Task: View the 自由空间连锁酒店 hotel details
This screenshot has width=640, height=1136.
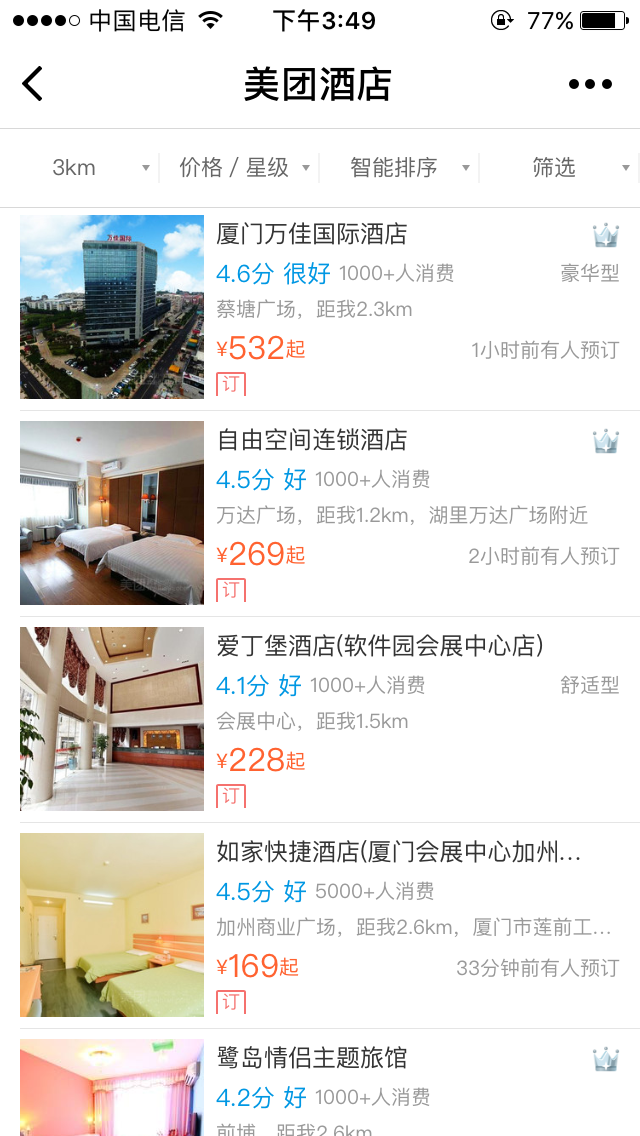Action: click(x=312, y=440)
